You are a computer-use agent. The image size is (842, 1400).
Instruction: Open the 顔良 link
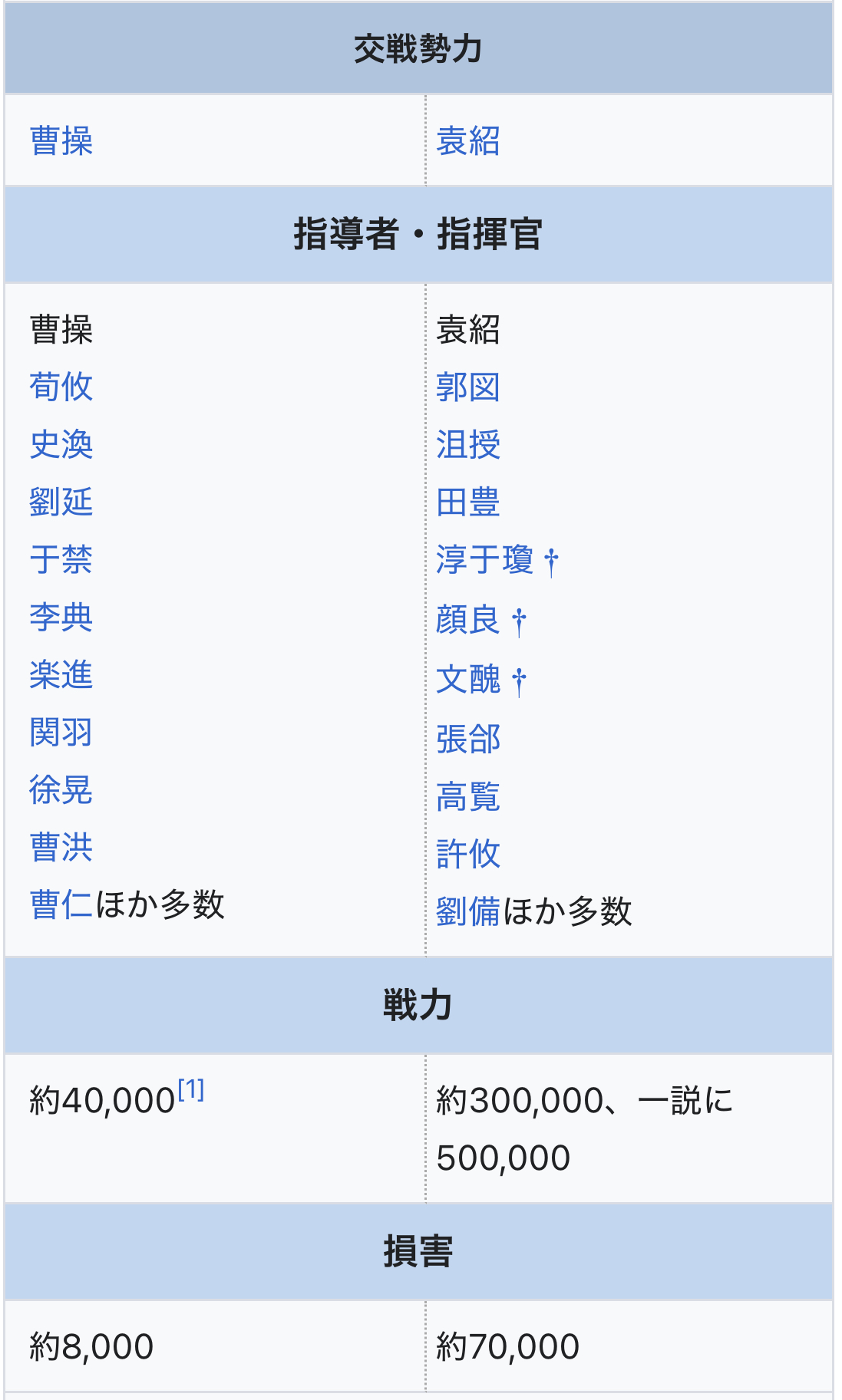tap(467, 620)
